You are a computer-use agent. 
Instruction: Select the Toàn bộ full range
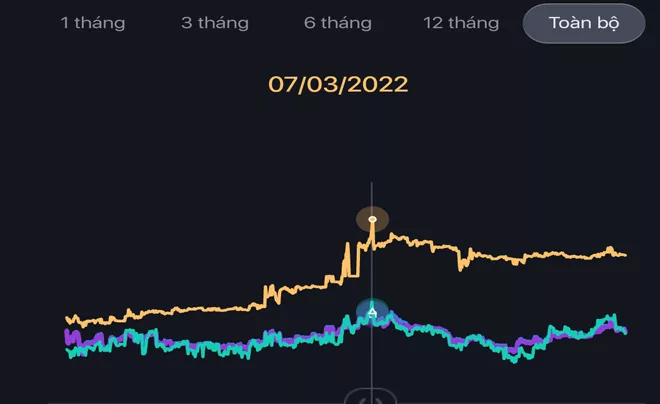click(584, 23)
